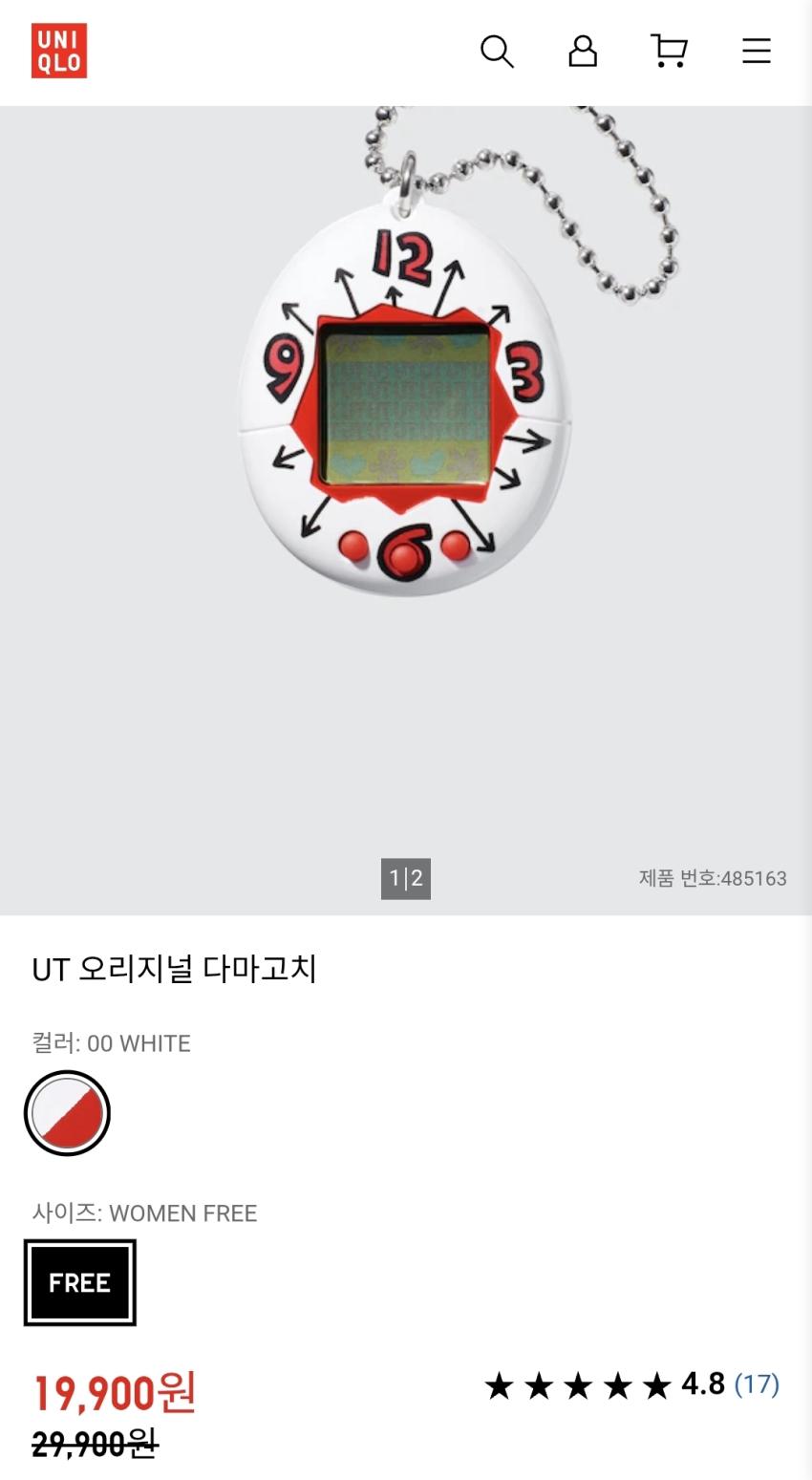Open the 17 reviews link
812x1480 pixels.
pos(757,1383)
